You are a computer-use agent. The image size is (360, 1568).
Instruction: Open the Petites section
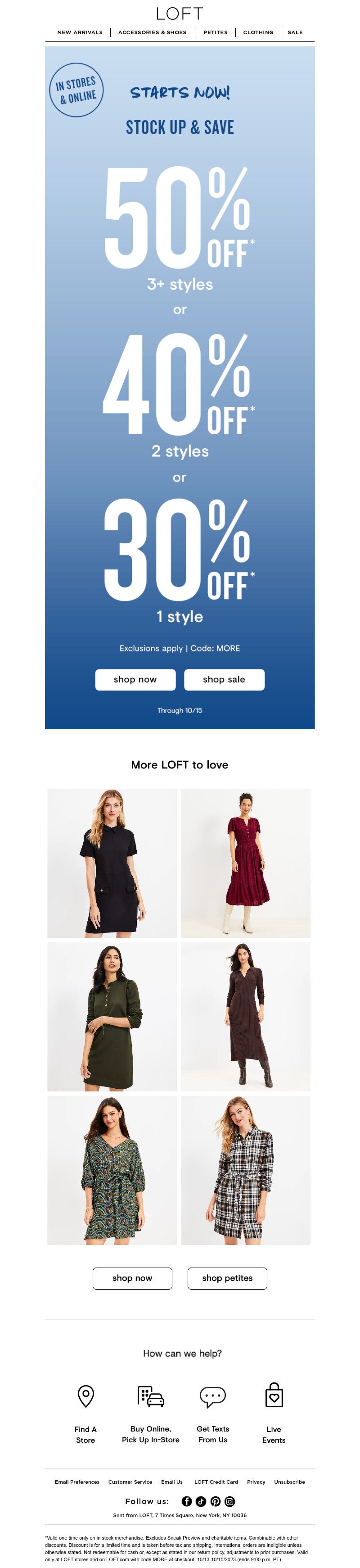215,32
